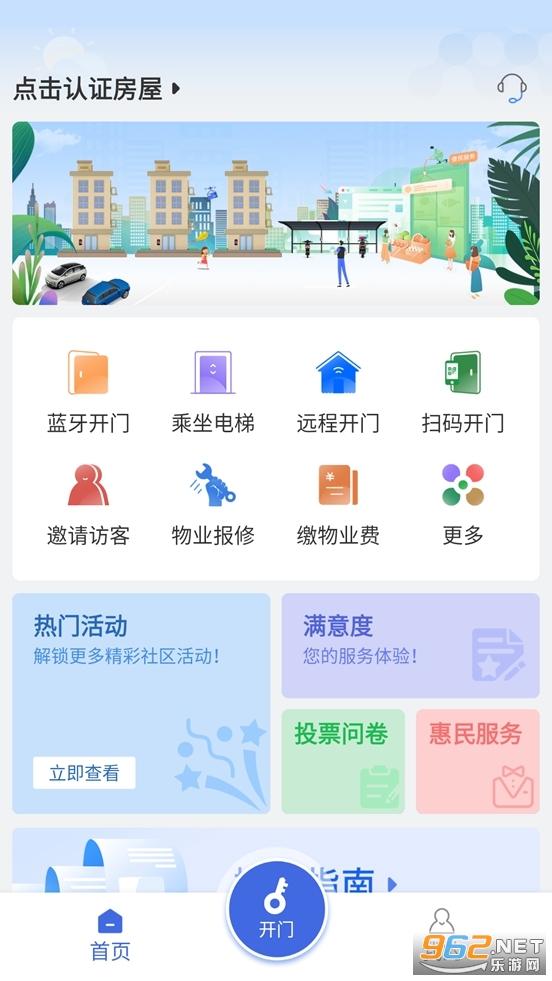Open 惠民服务 card

tap(478, 761)
